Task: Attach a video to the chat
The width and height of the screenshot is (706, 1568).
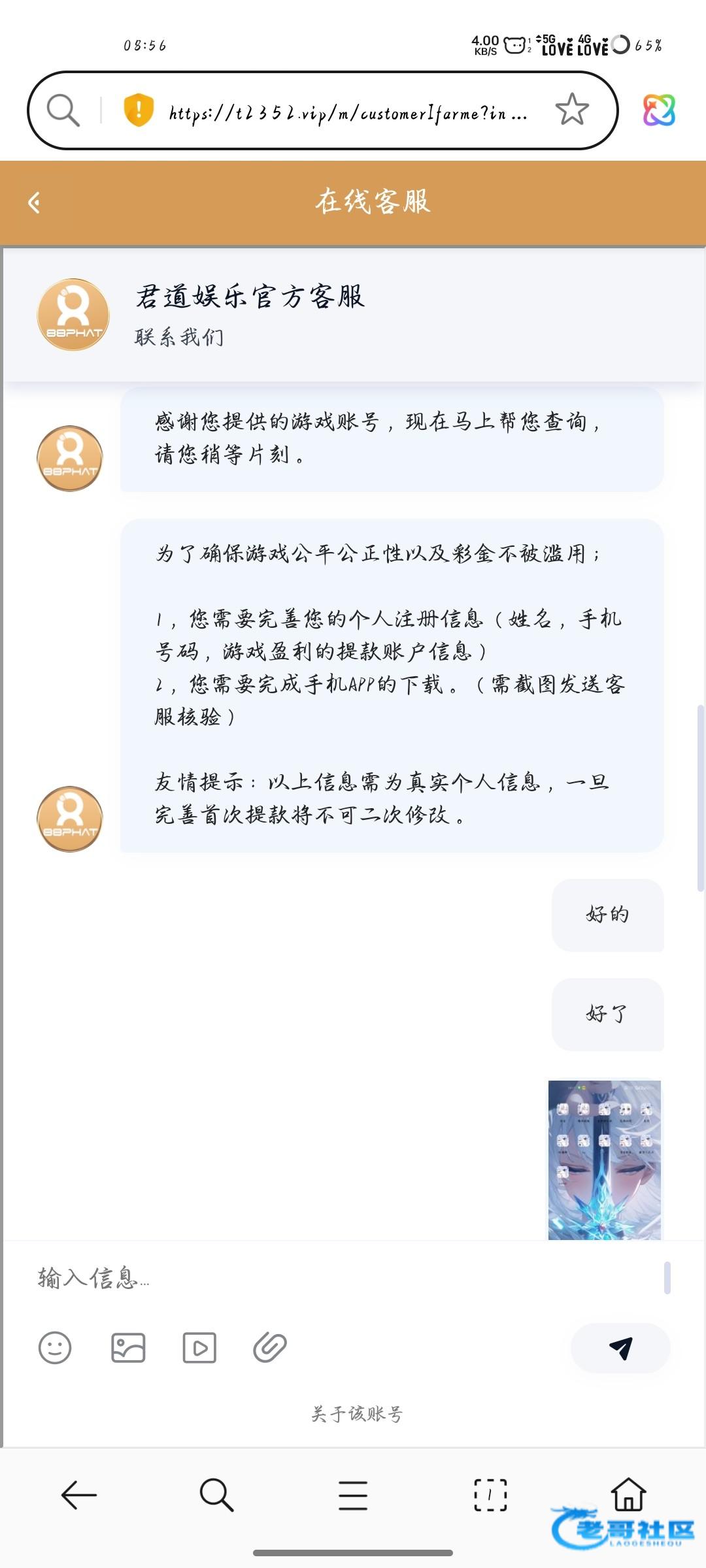Action: point(199,1347)
